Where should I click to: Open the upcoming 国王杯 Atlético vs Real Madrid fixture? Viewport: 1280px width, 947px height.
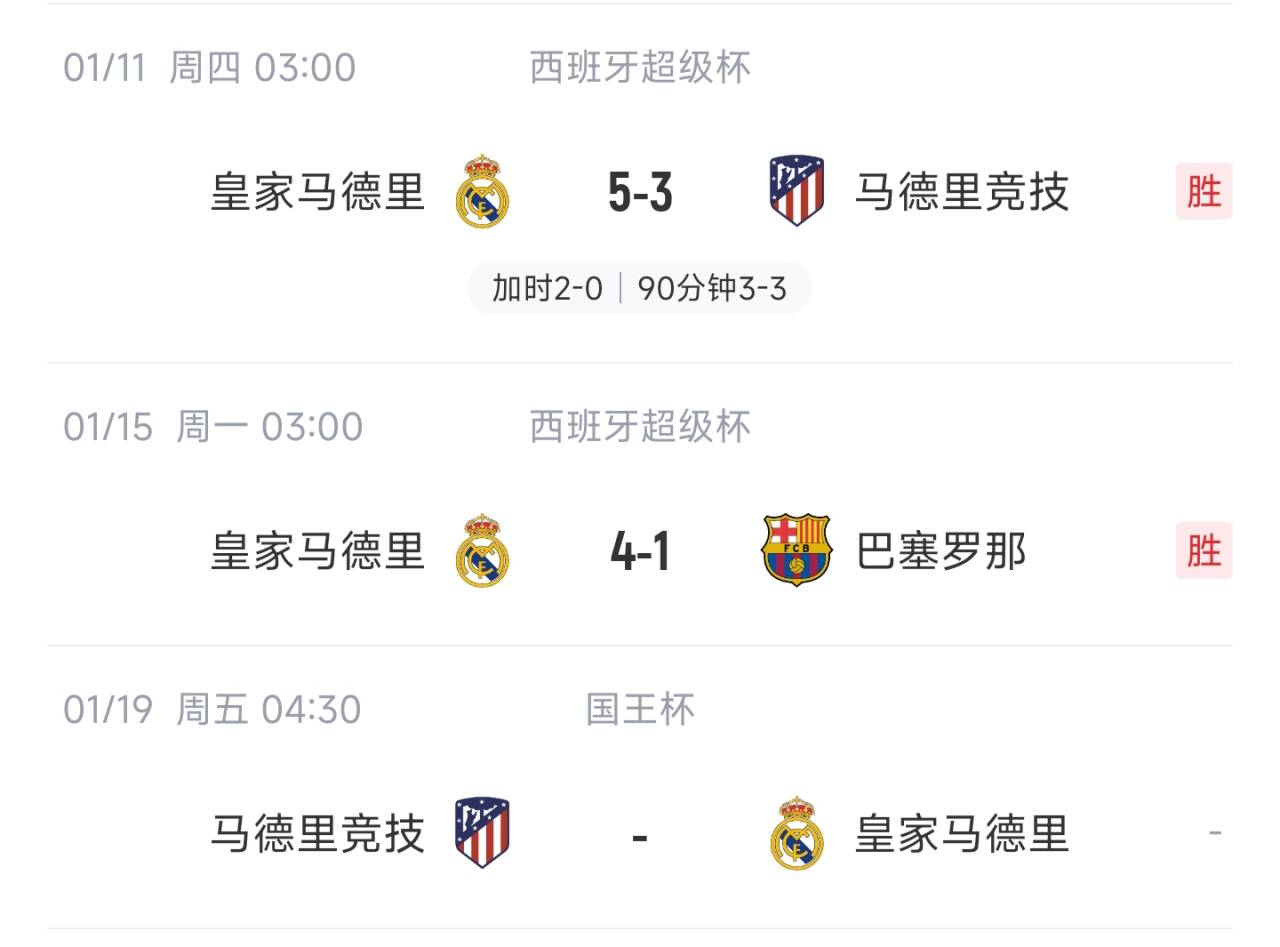pyautogui.click(x=640, y=833)
